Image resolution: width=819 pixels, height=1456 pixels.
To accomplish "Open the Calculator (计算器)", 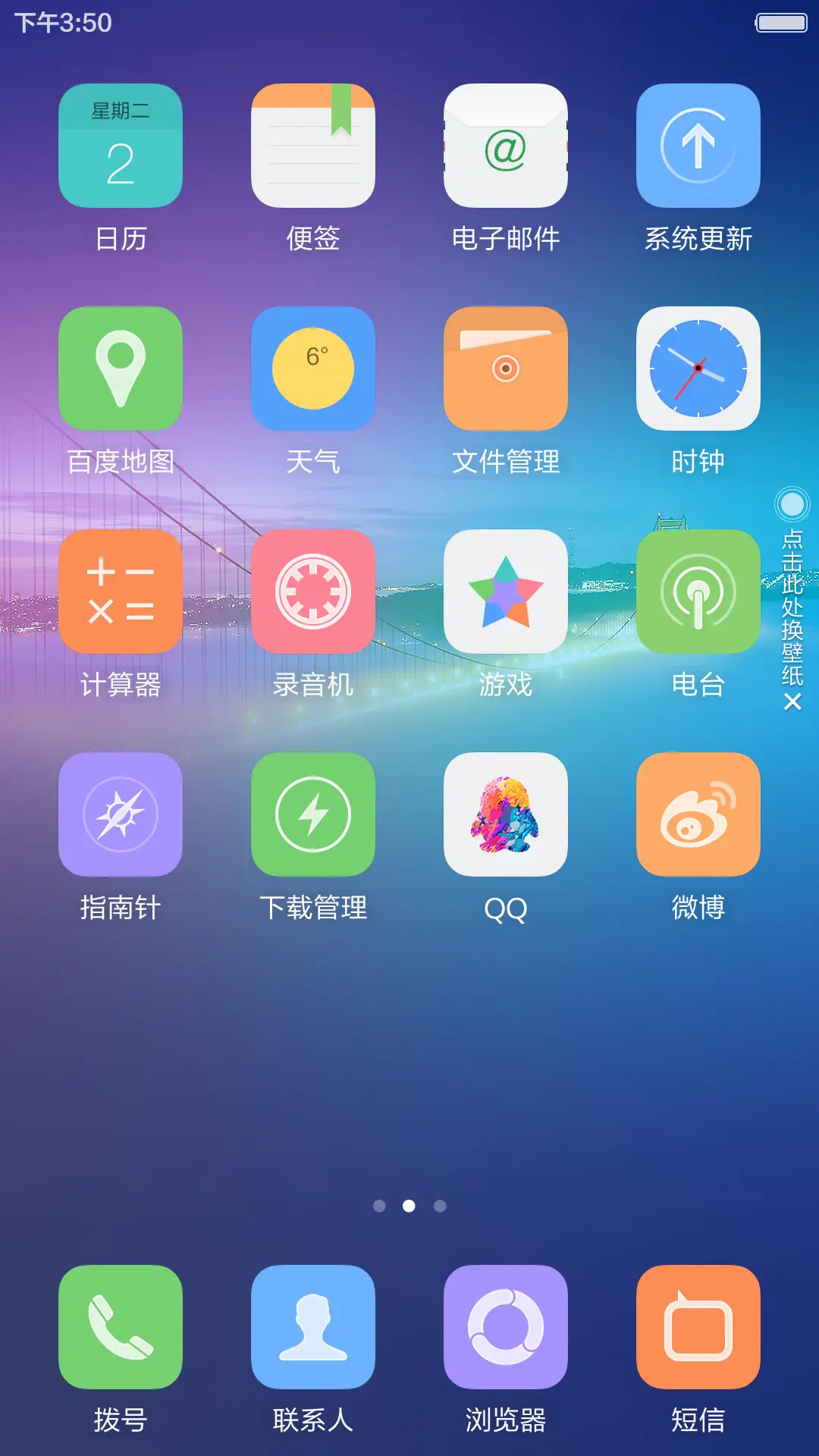I will coord(121,591).
